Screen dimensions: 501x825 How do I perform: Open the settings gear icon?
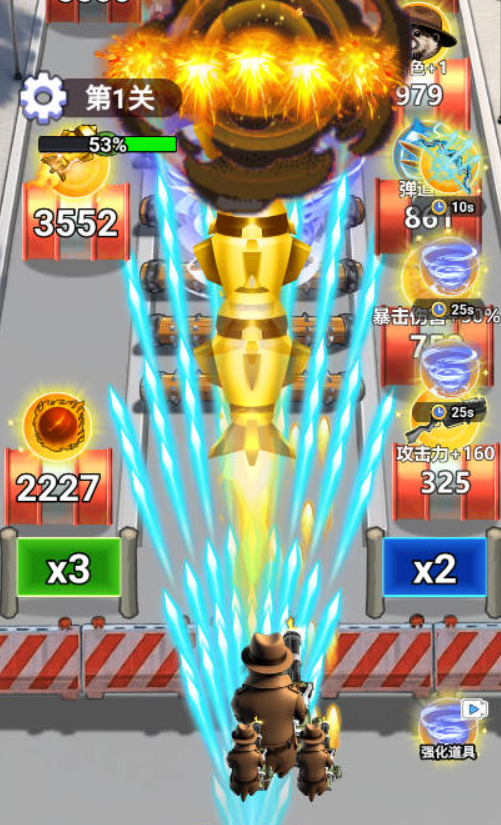coord(43,97)
